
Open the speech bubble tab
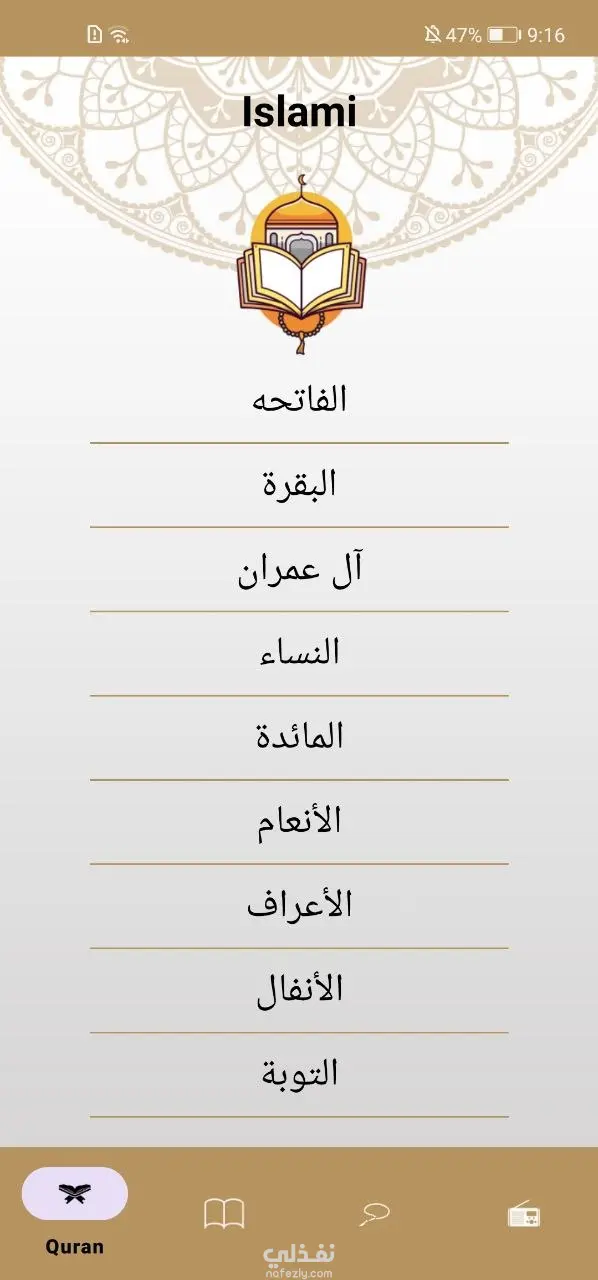(375, 1214)
